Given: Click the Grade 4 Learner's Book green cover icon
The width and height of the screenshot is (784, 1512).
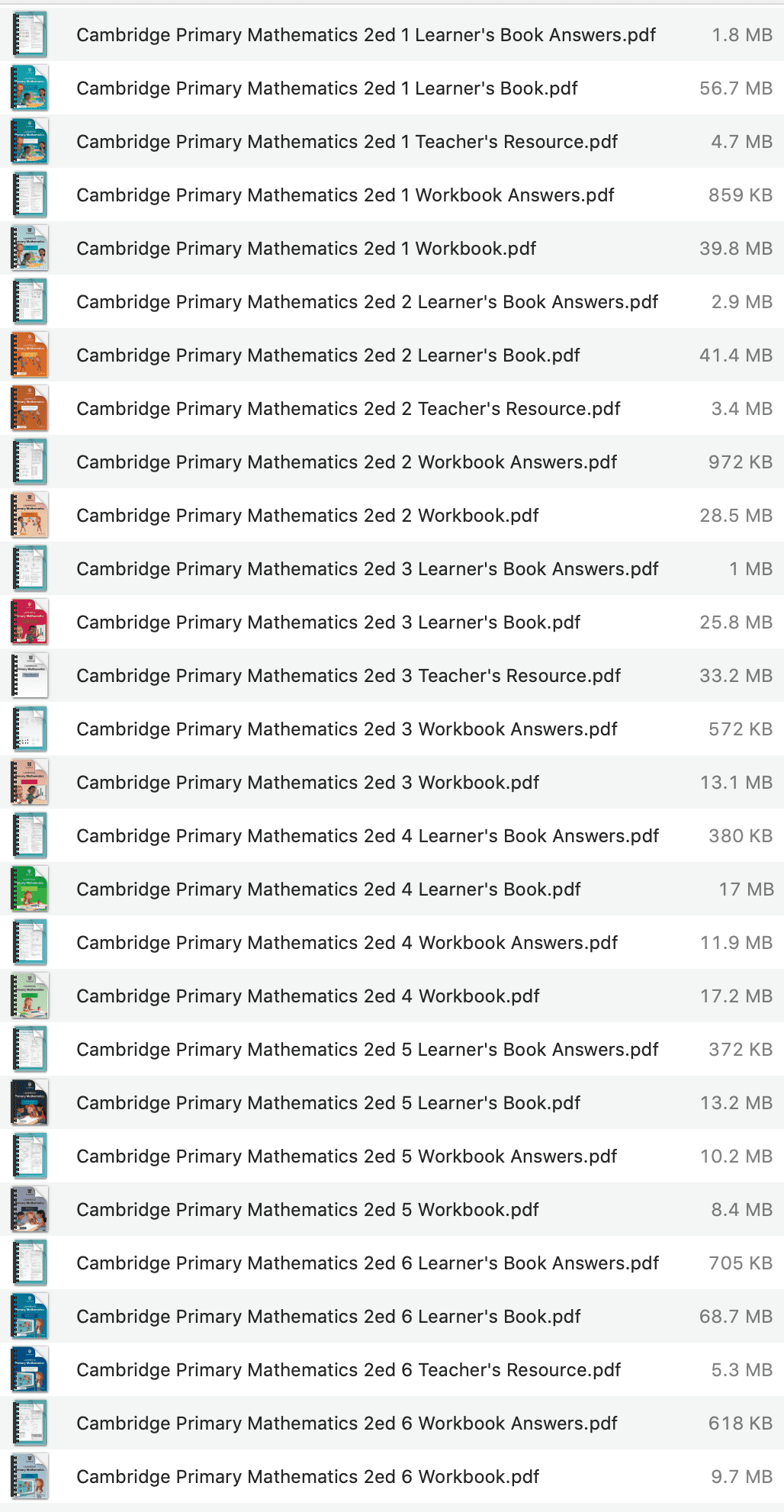Looking at the screenshot, I should 28,890.
